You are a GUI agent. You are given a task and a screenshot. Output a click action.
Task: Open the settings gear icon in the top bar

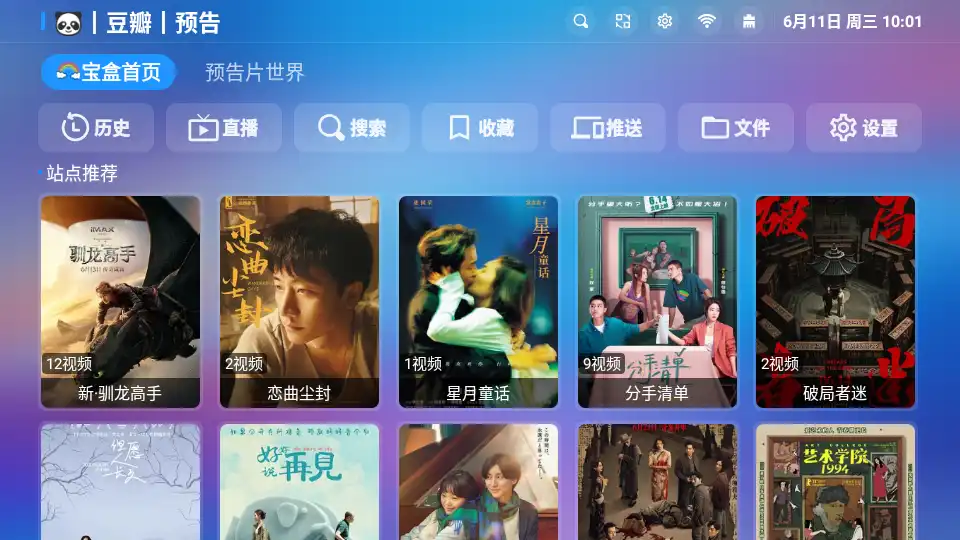click(x=665, y=21)
